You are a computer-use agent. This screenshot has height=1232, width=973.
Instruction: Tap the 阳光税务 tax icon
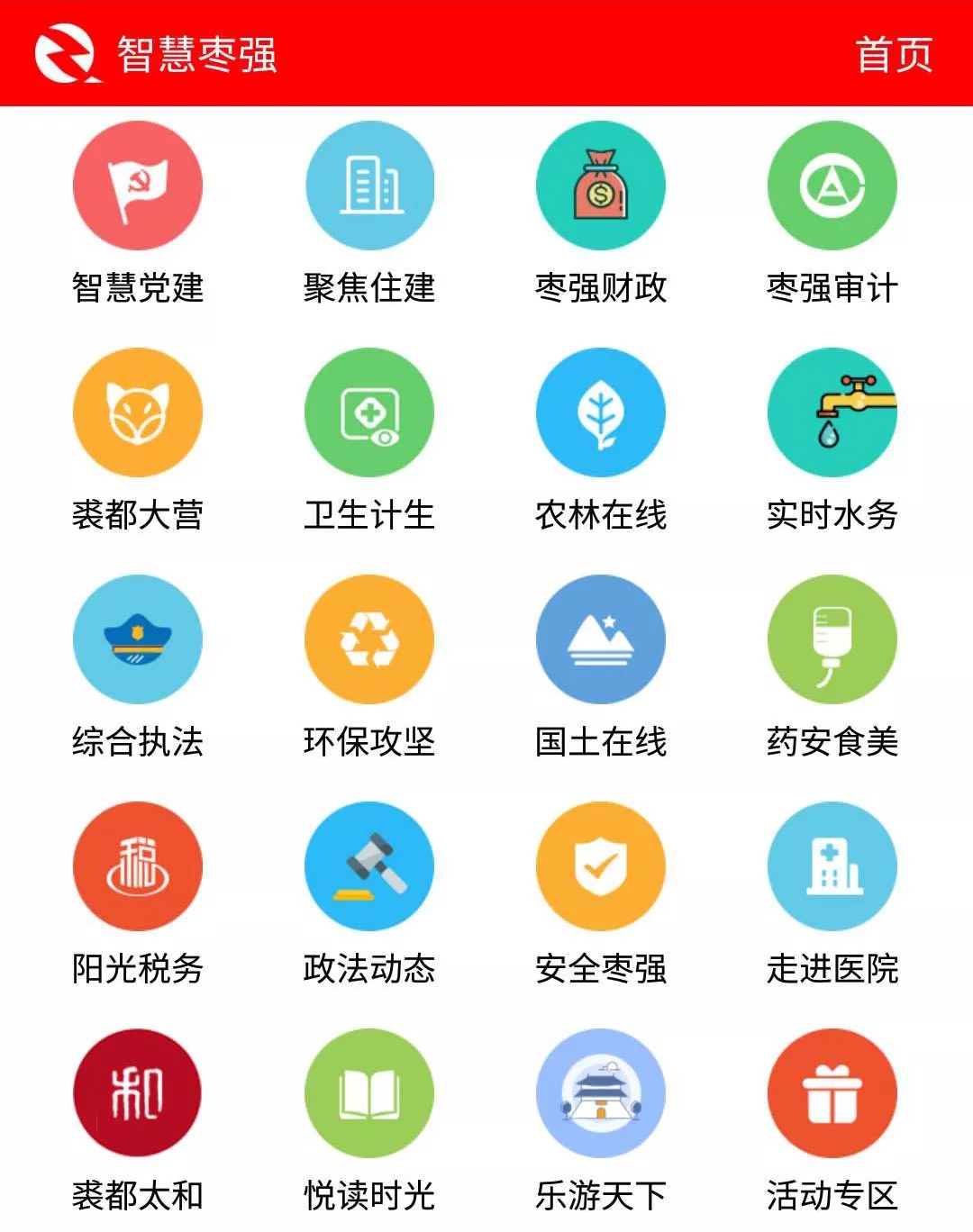137,865
